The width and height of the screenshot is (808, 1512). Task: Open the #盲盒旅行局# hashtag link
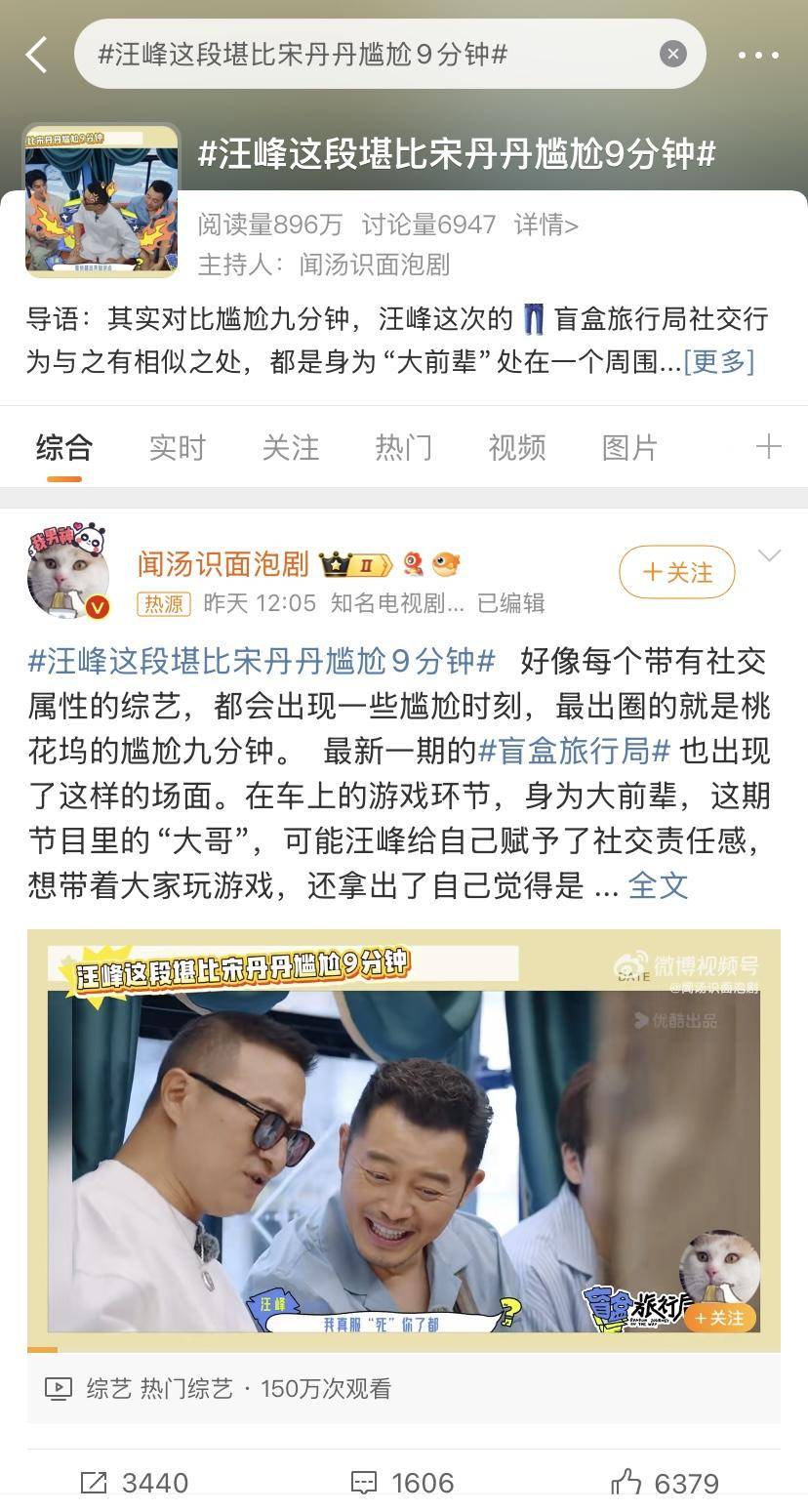[574, 751]
